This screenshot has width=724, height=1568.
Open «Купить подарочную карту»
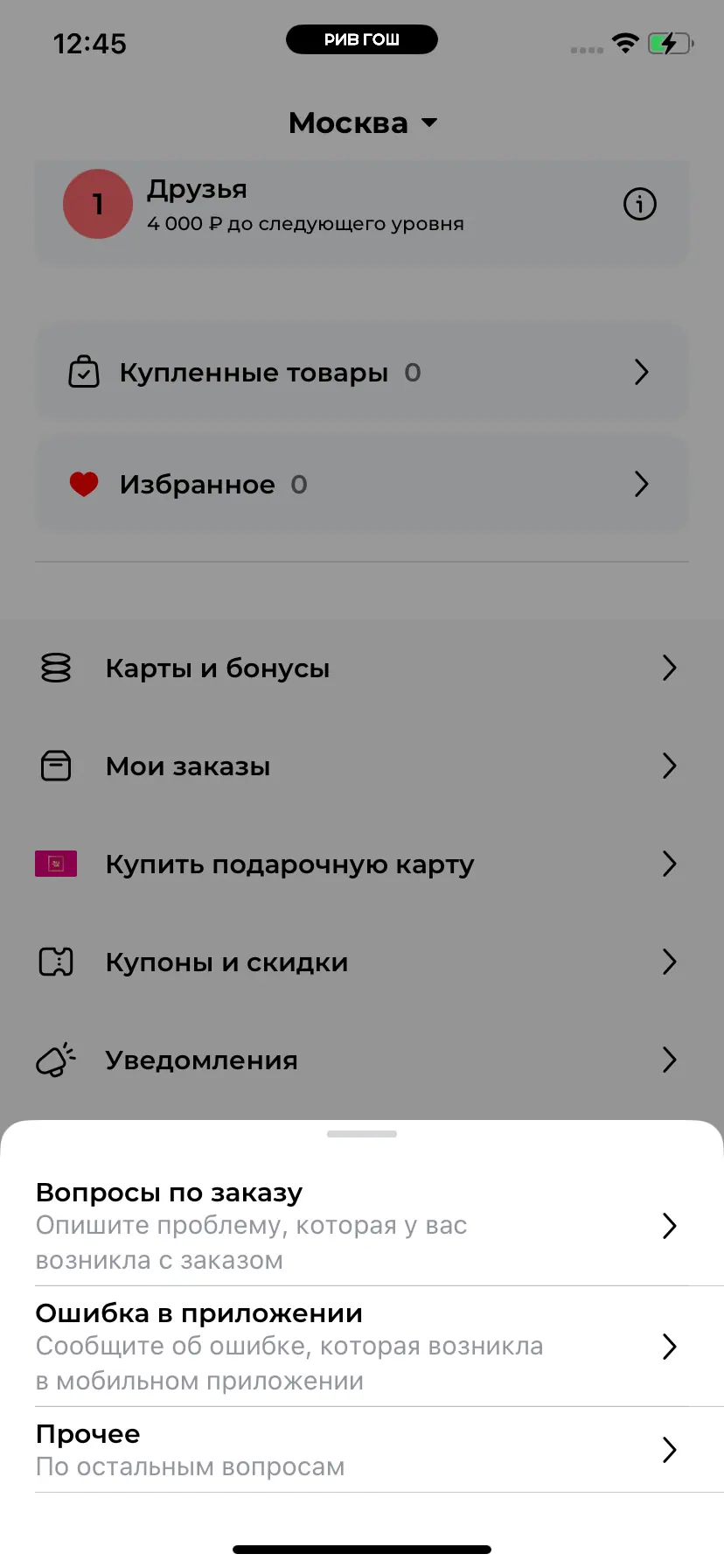click(x=359, y=864)
